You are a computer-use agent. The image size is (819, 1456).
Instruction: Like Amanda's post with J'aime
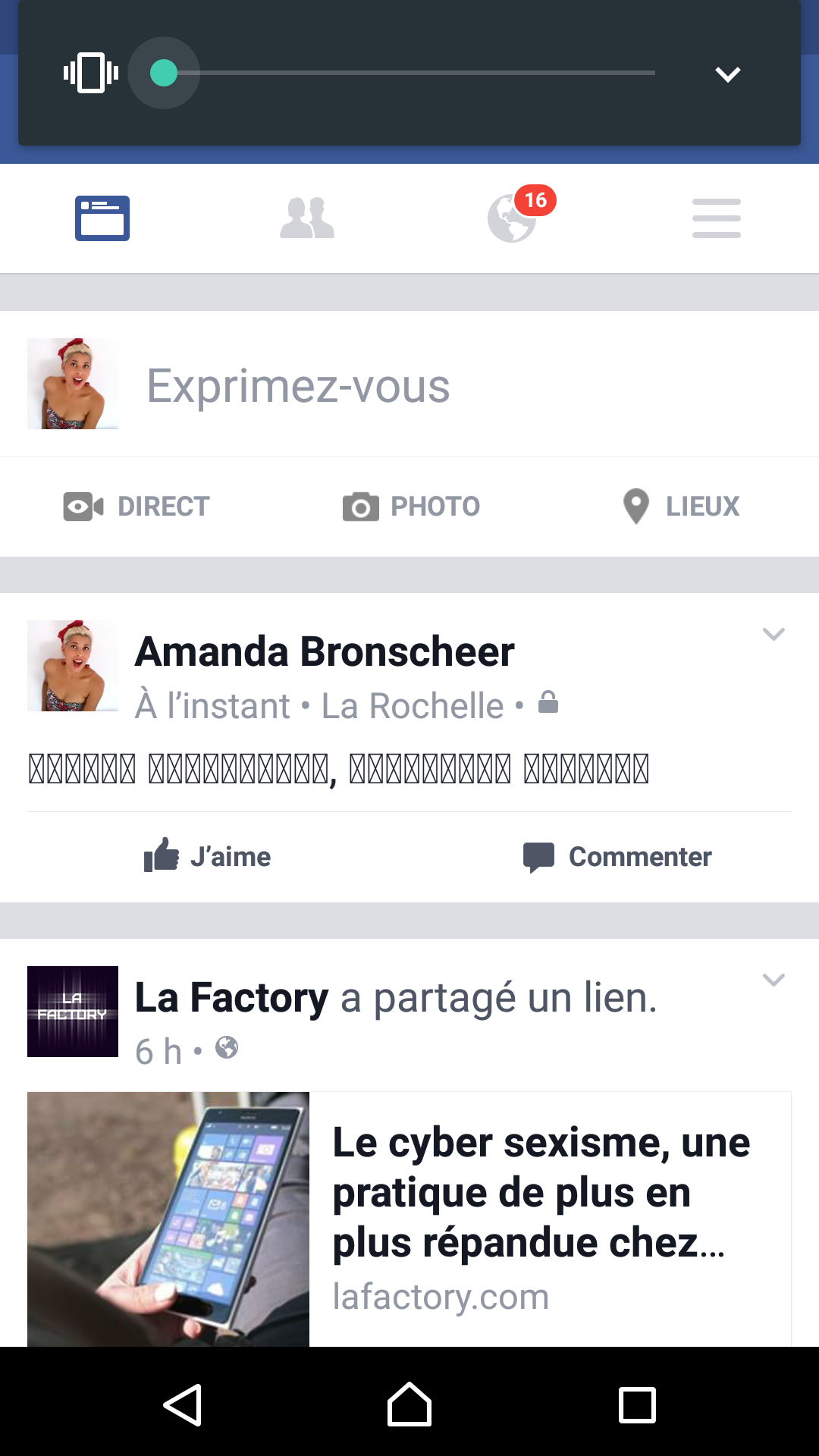[207, 857]
